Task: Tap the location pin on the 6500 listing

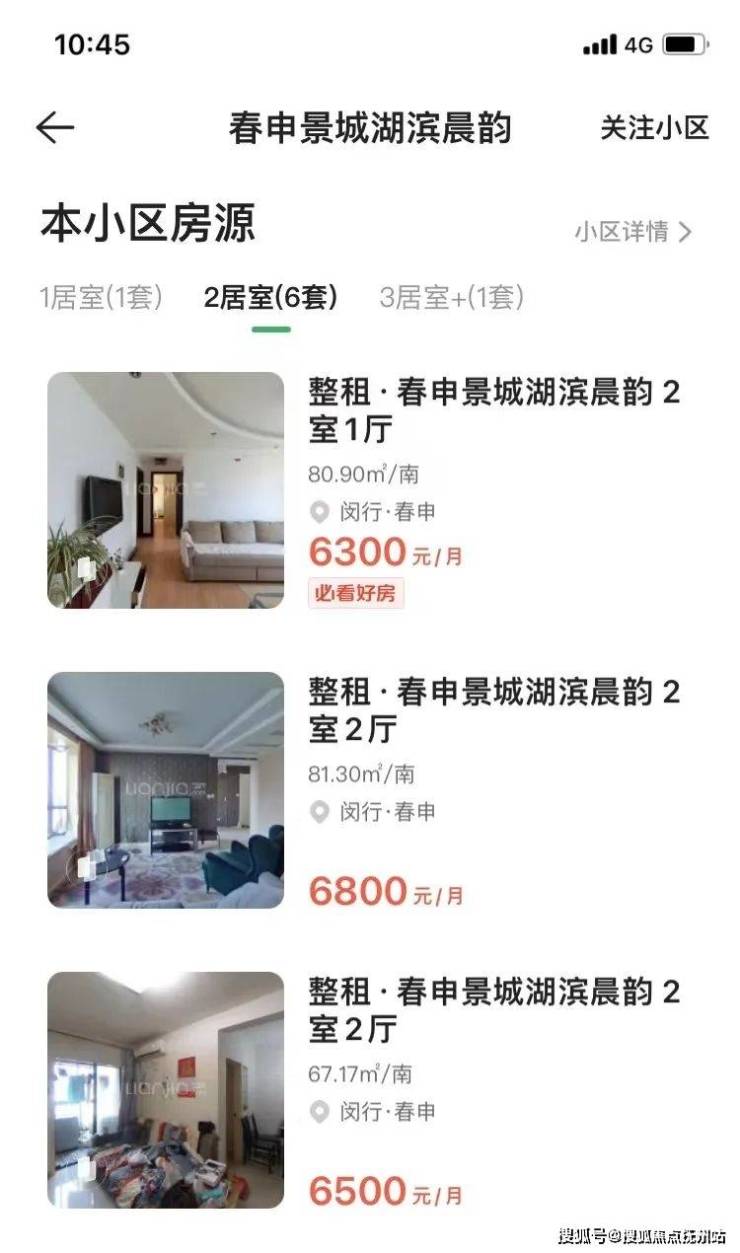Action: [318, 1109]
